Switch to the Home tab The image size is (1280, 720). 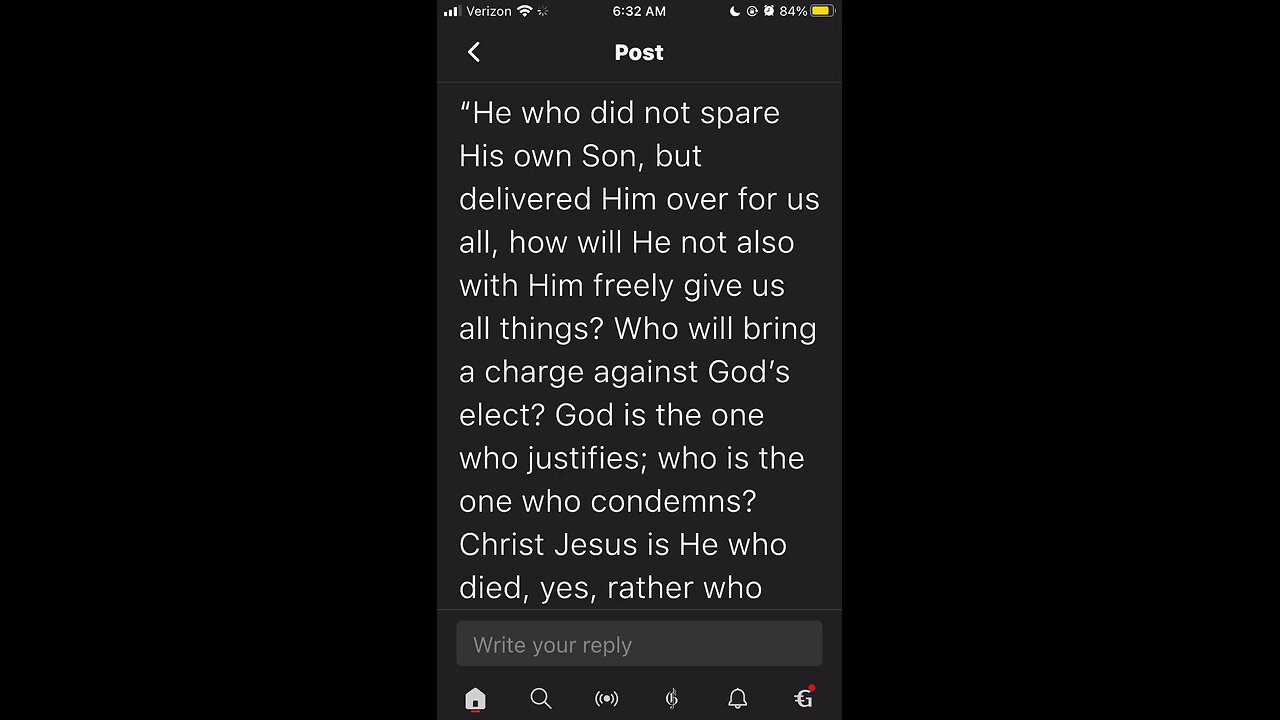coord(475,699)
